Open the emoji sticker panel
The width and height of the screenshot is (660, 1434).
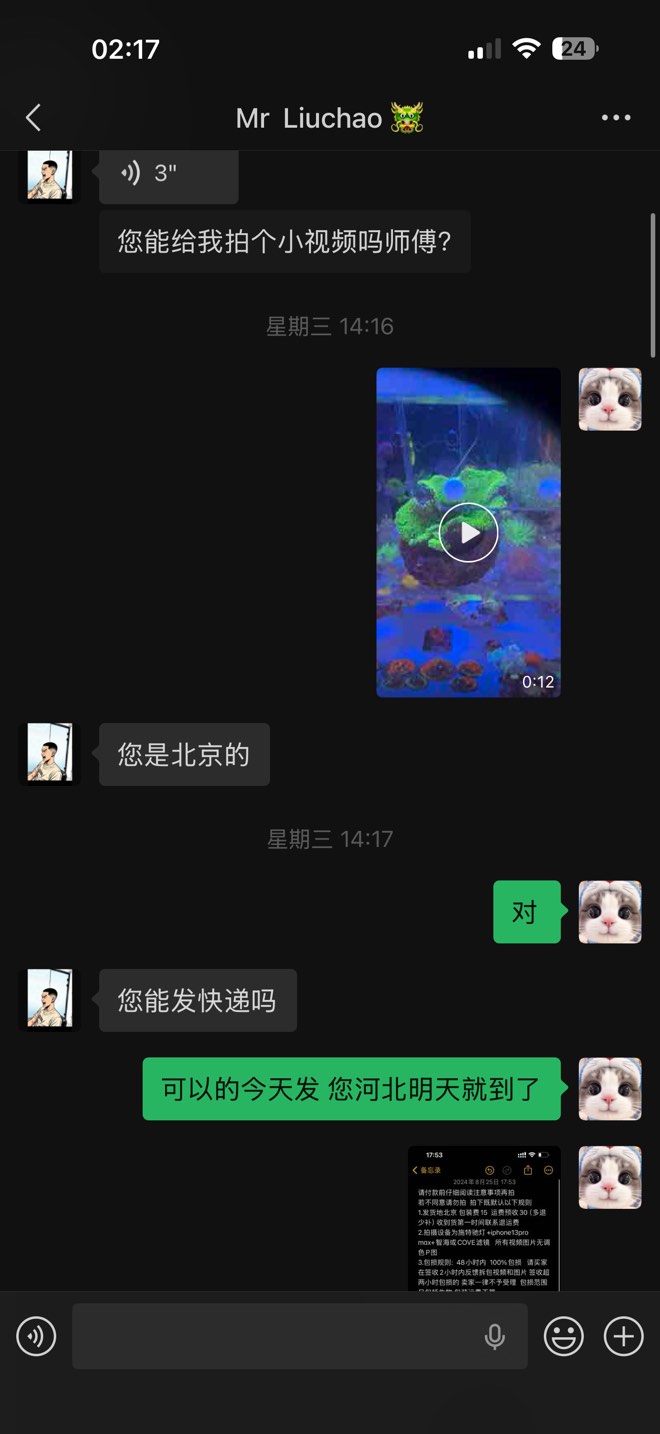pyautogui.click(x=564, y=1336)
